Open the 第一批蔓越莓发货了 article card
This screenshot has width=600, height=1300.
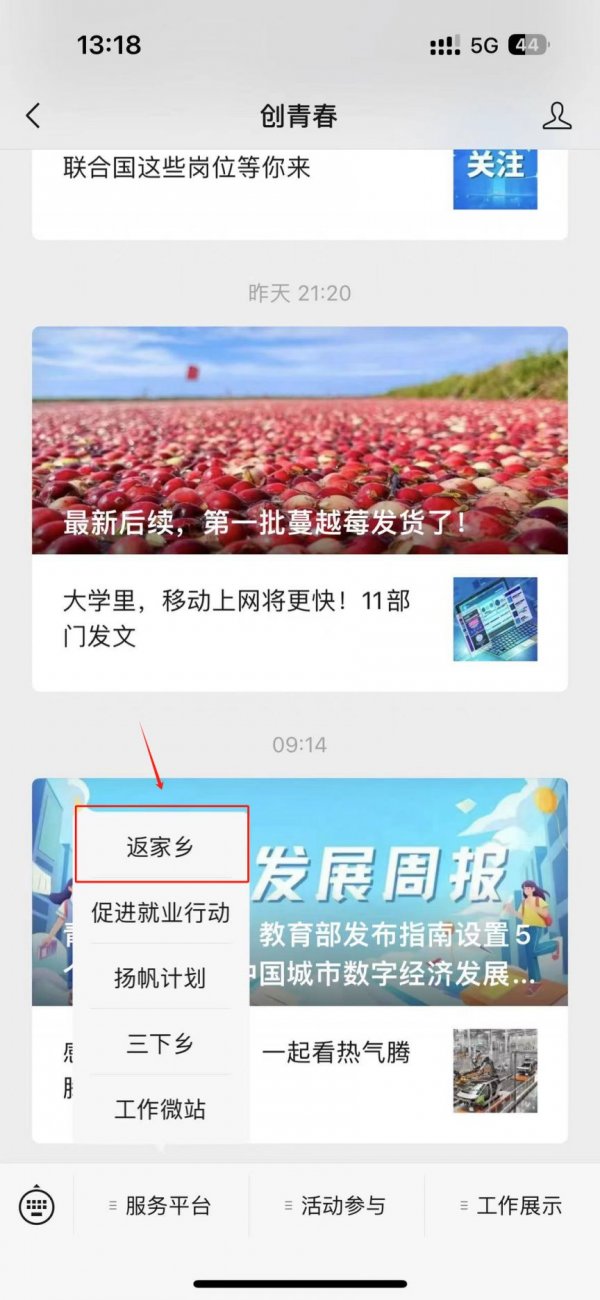click(300, 440)
